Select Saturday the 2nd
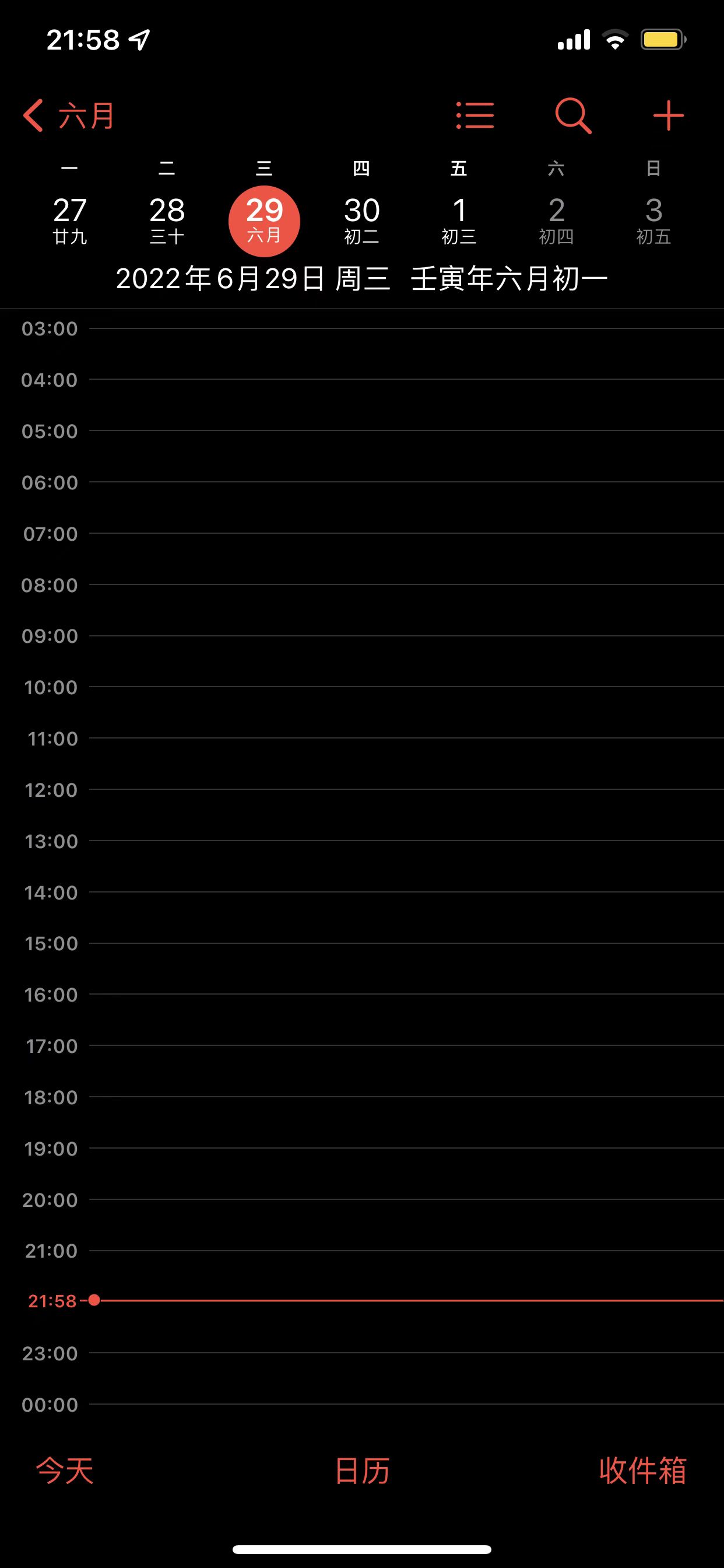 pos(556,220)
